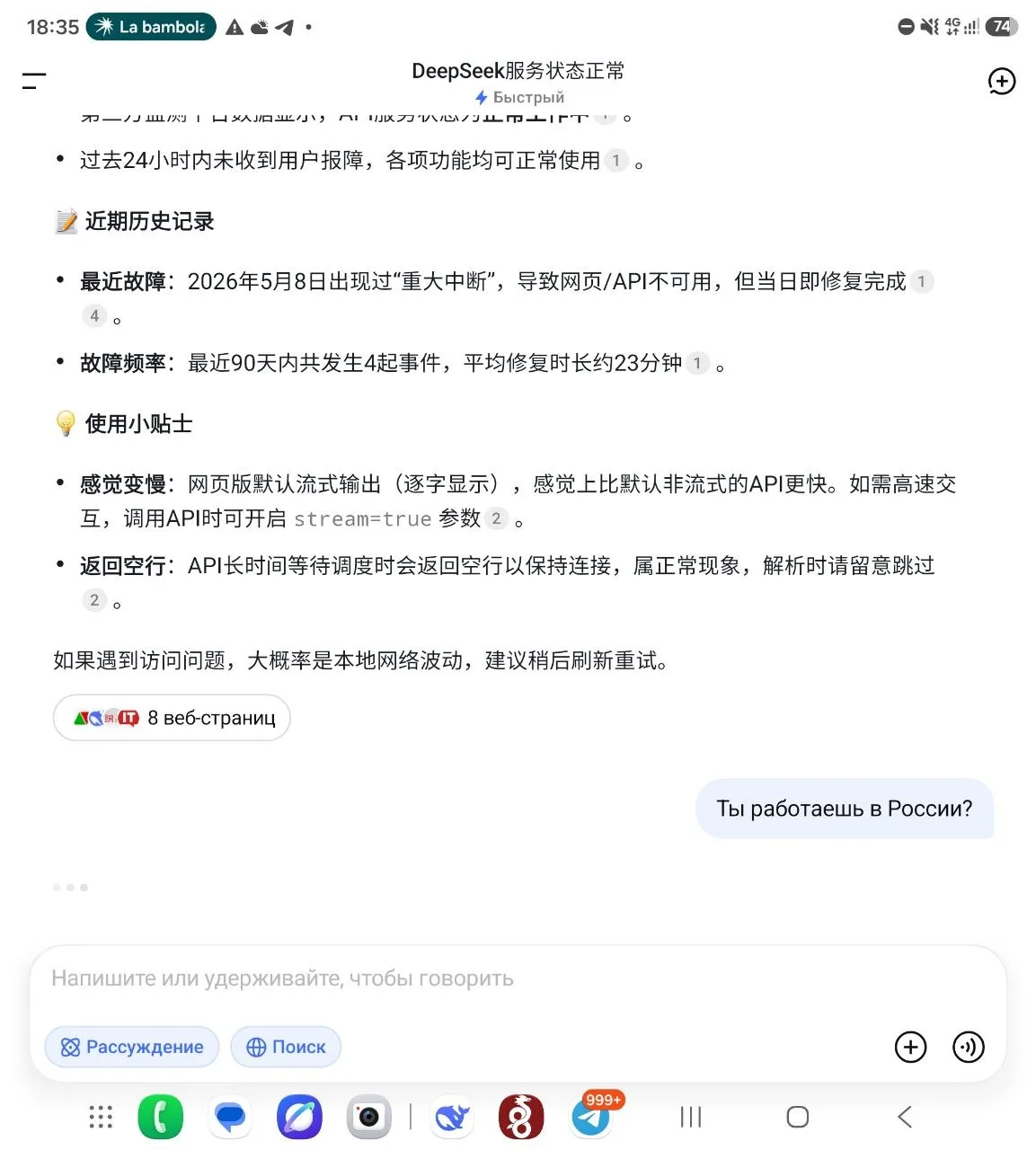Image resolution: width=1036 pixels, height=1150 pixels.
Task: Start voice input mode
Action: point(968,1047)
